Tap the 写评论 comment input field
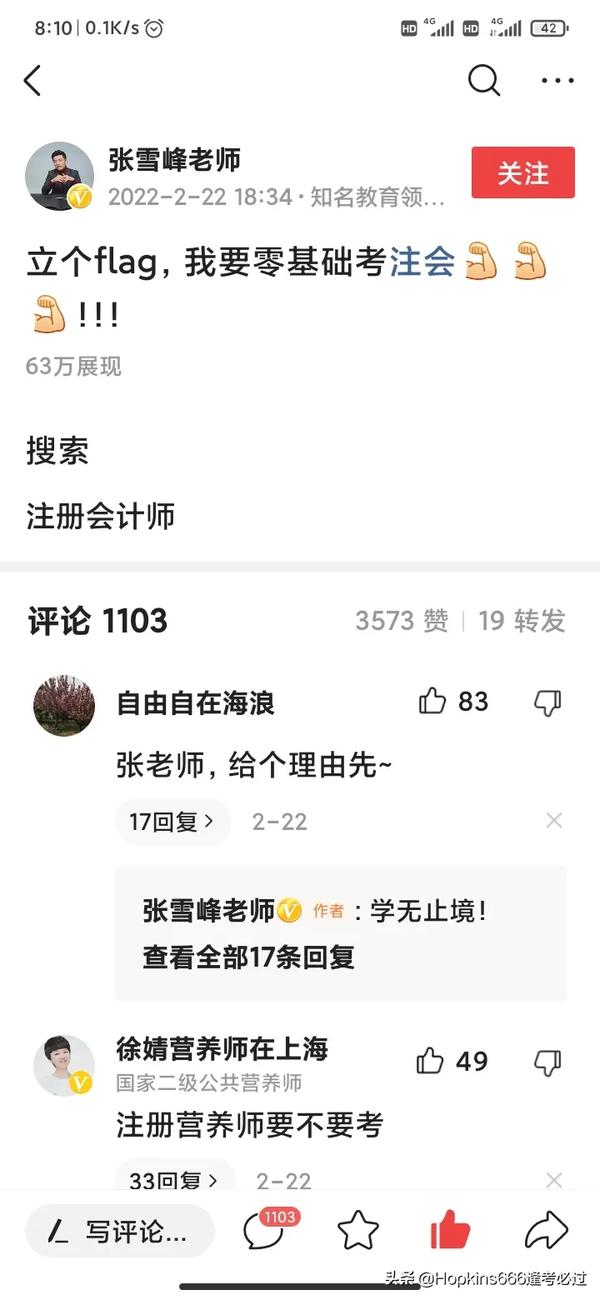Viewport: 600px width, 1300px height. click(x=120, y=1231)
